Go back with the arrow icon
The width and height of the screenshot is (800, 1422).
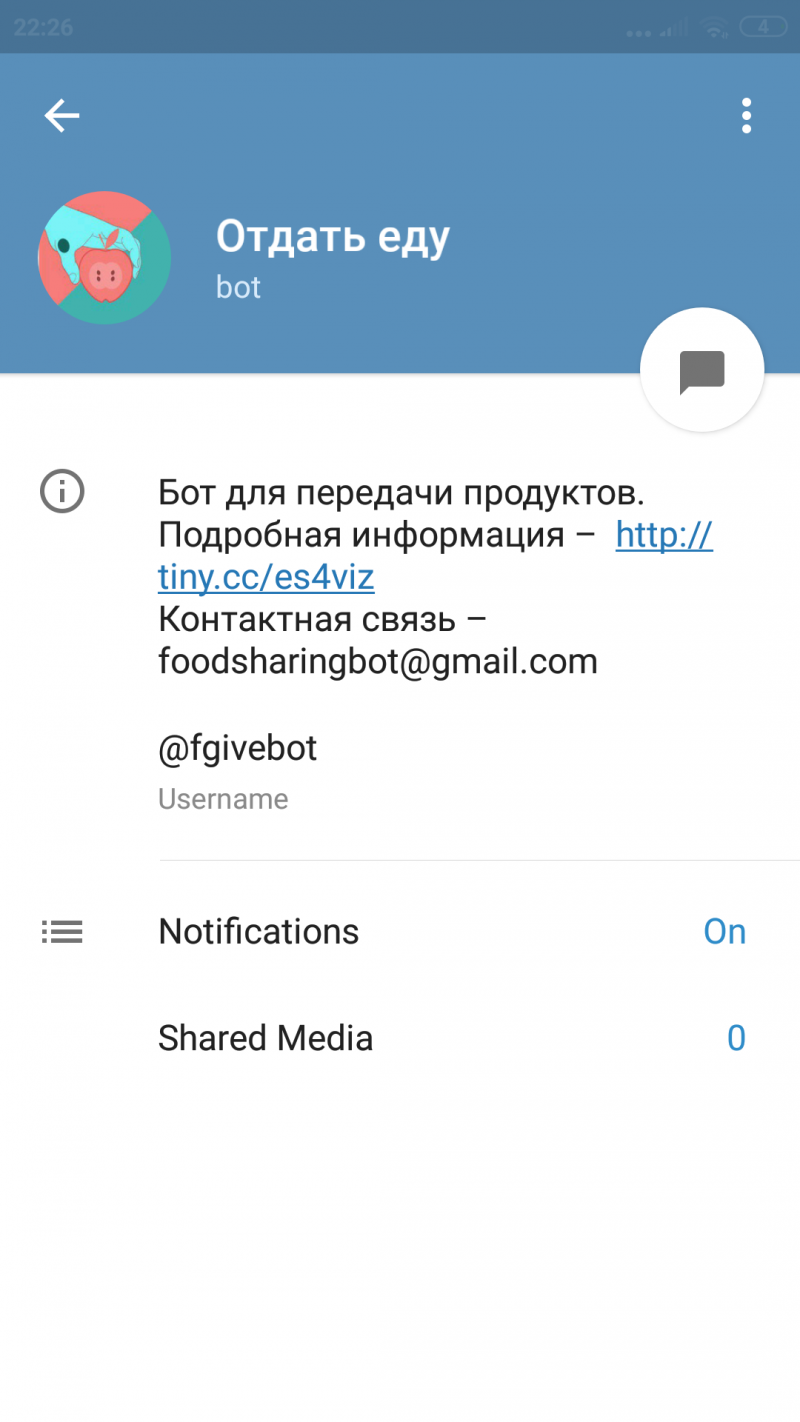pyautogui.click(x=62, y=116)
